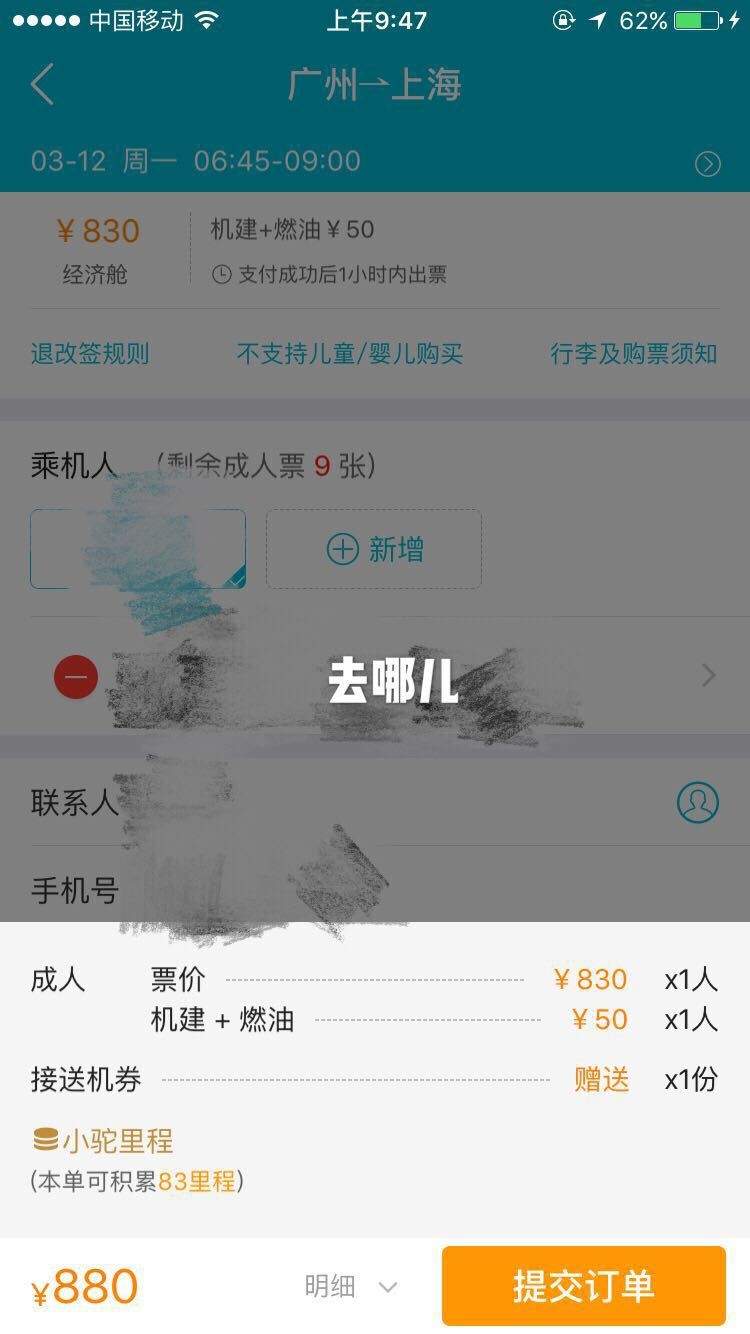
Task: Pick a contact with the 联系人 person icon
Action: coord(698,802)
